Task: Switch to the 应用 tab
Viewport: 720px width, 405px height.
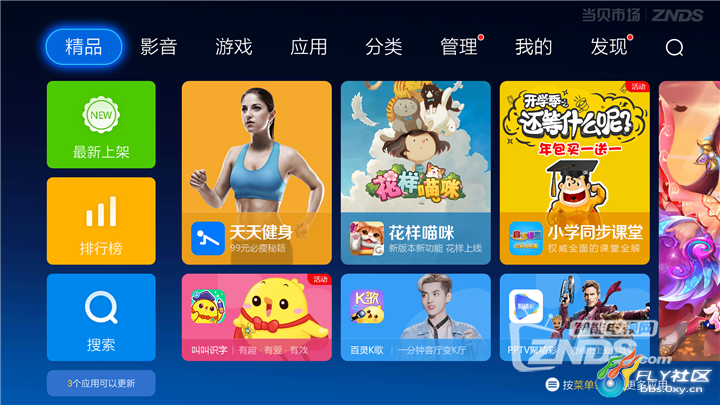Action: tap(308, 47)
